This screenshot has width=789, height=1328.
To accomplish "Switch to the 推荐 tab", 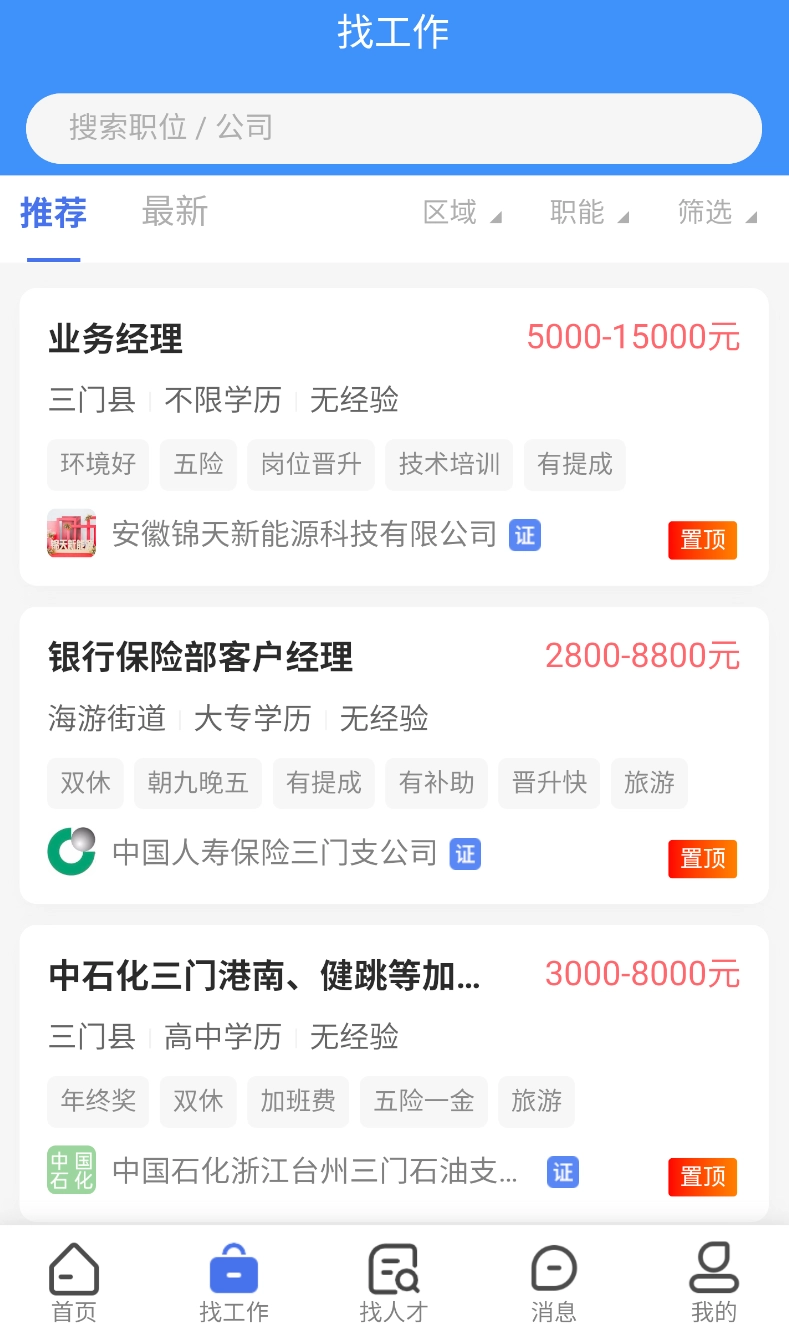I will [53, 213].
